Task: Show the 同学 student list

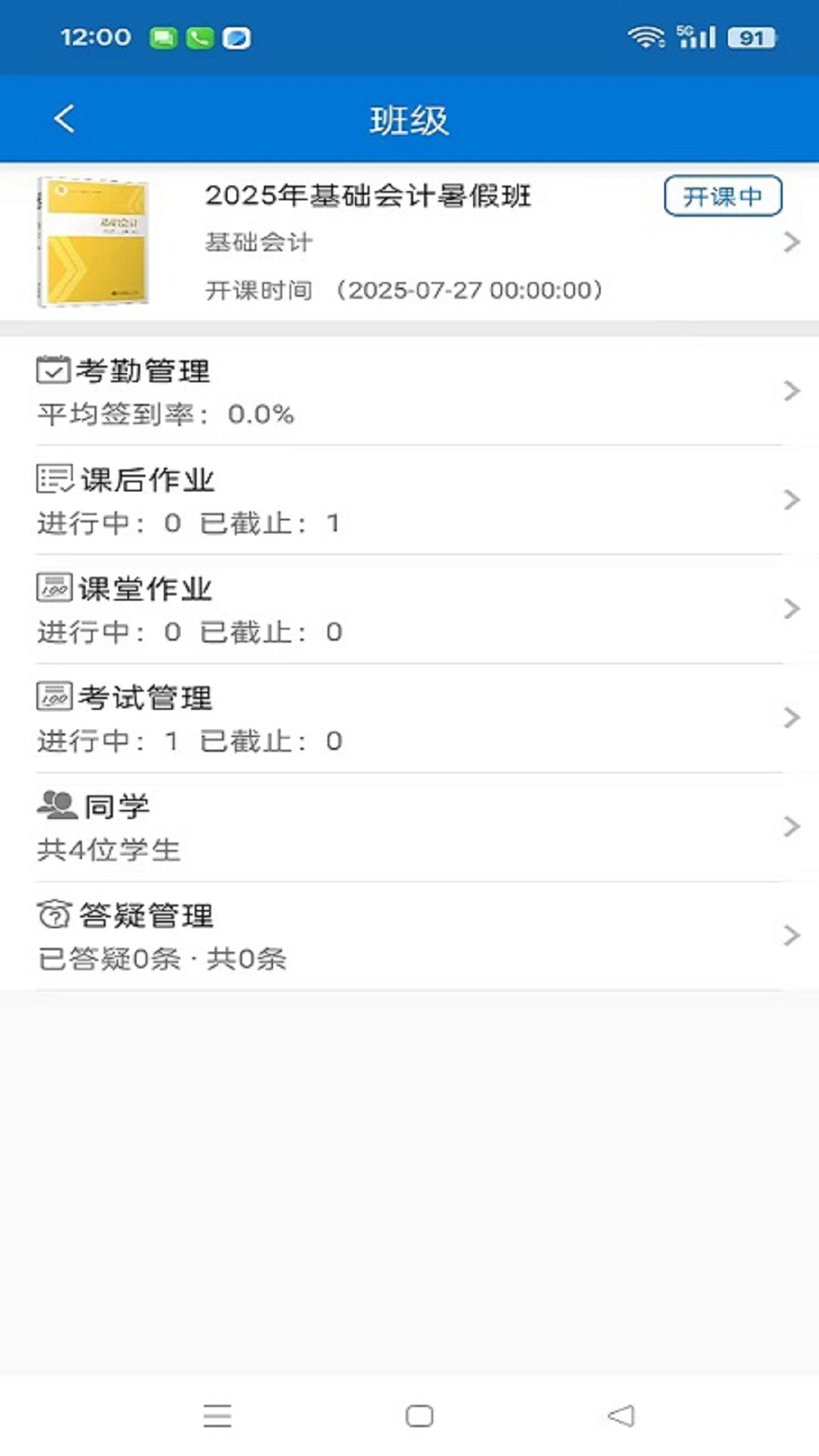Action: click(x=409, y=827)
